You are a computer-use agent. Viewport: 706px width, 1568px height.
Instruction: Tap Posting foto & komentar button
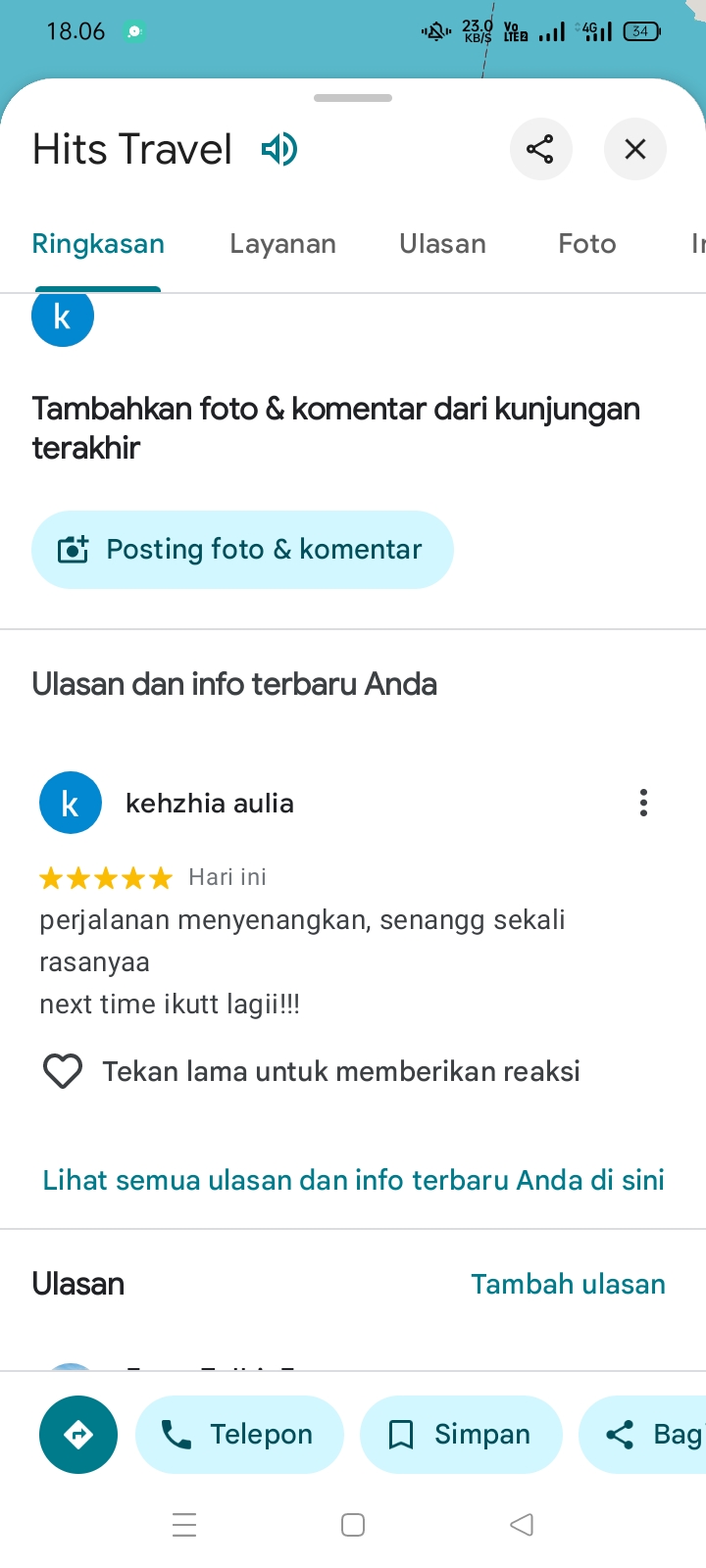click(242, 550)
